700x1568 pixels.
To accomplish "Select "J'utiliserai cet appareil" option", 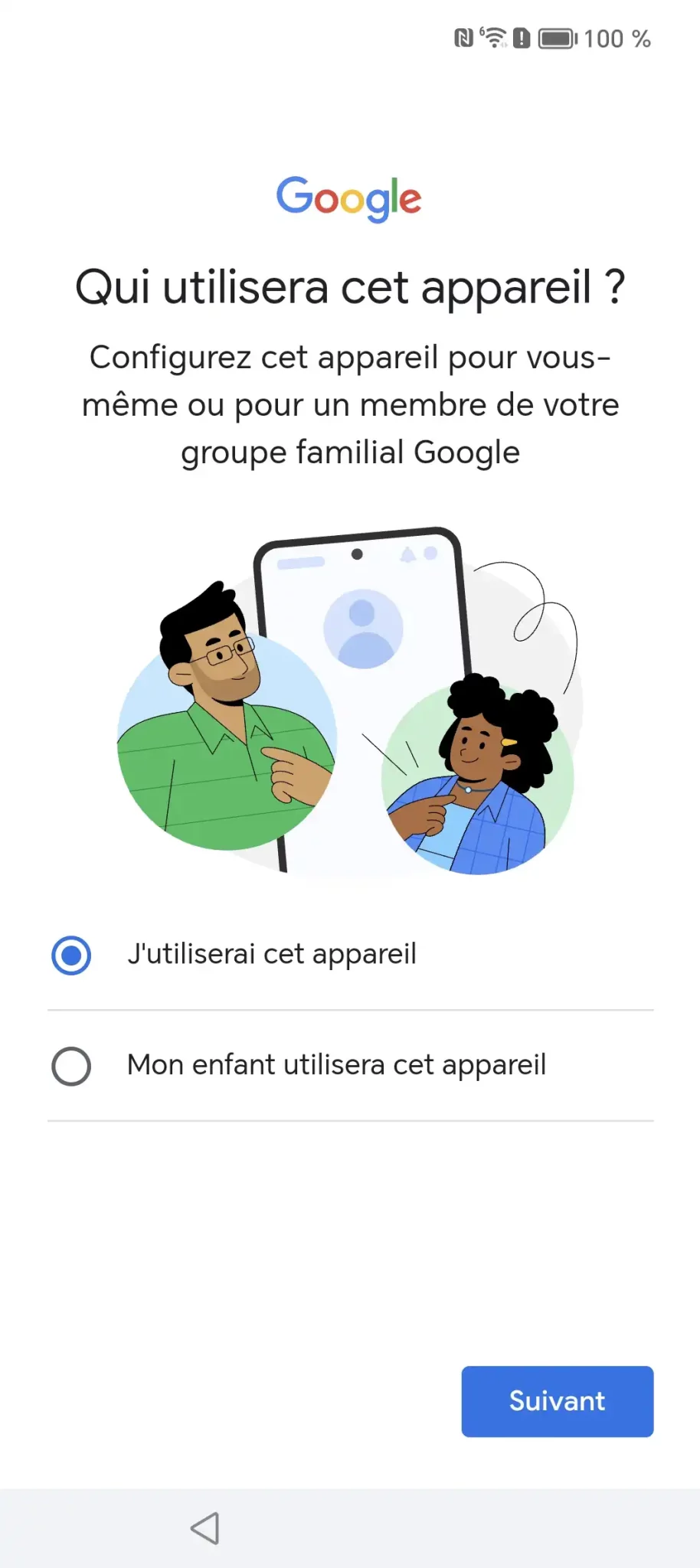I will 350,955.
